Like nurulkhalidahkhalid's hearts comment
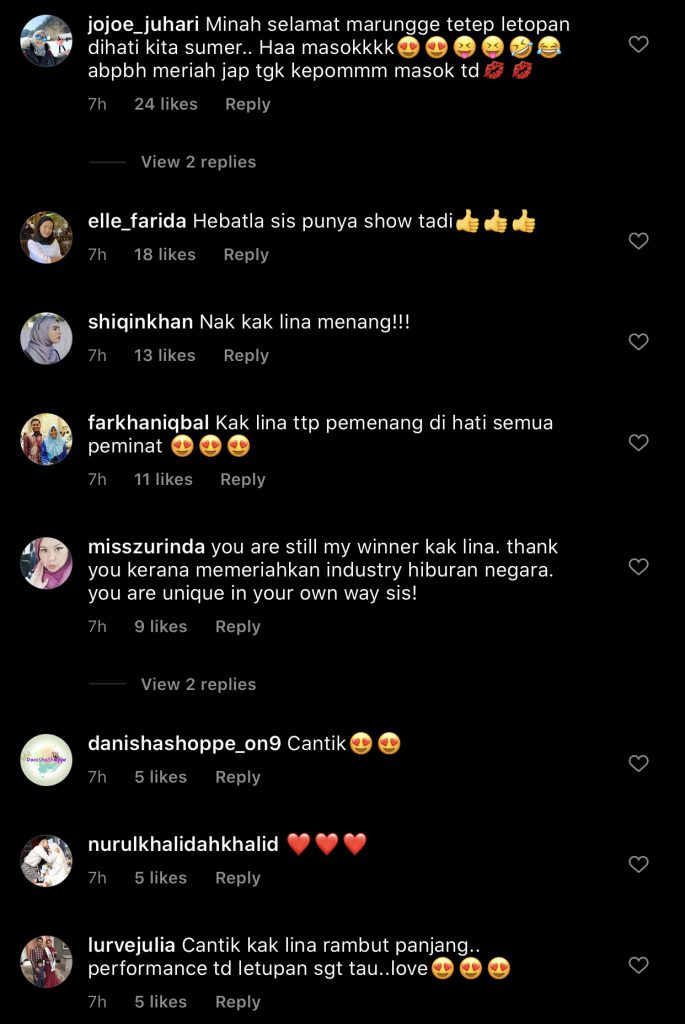 pyautogui.click(x=638, y=864)
